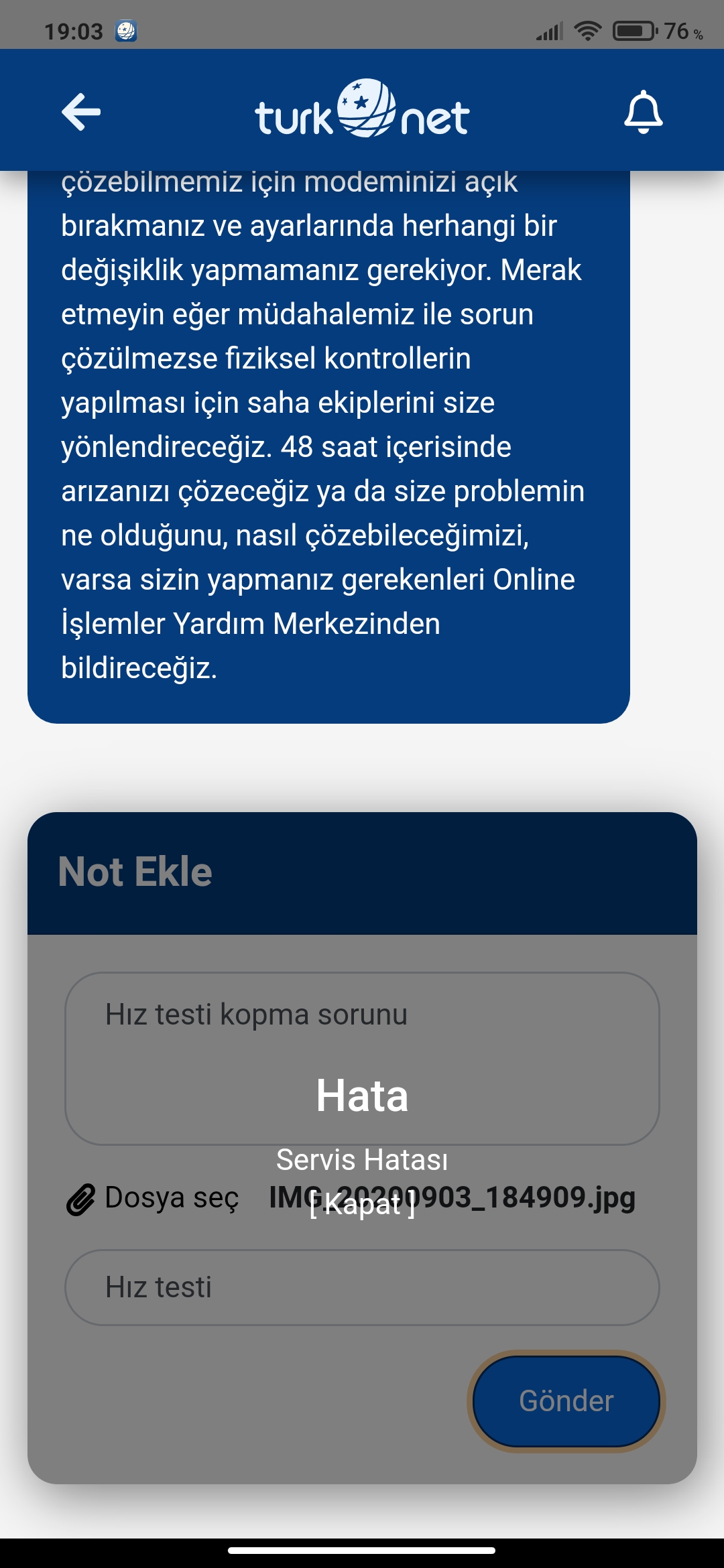Focus the Hız testi text field
Image resolution: width=724 pixels, height=1568 pixels.
click(x=362, y=1287)
